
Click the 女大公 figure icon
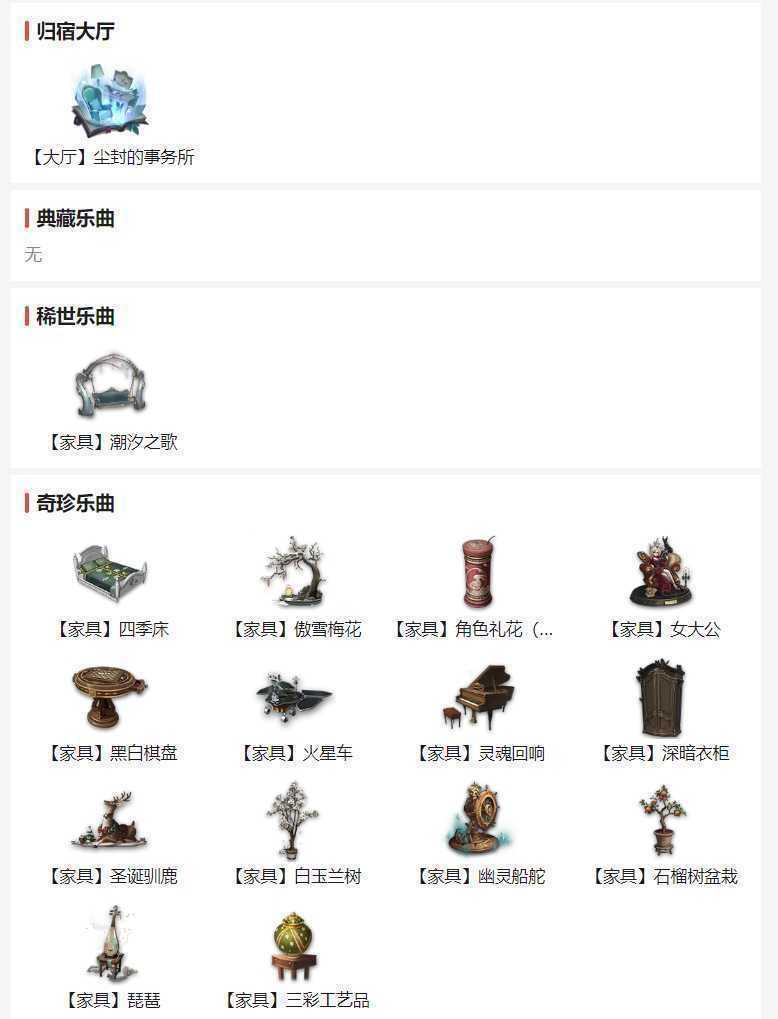coord(662,572)
